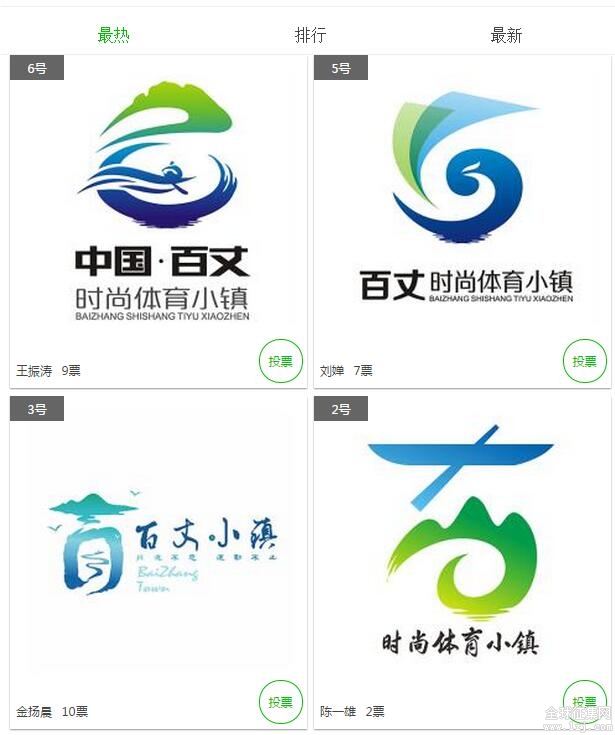Vote for entry 5 by 刘婵
Viewport: 615px width, 735px height.
coord(584,361)
